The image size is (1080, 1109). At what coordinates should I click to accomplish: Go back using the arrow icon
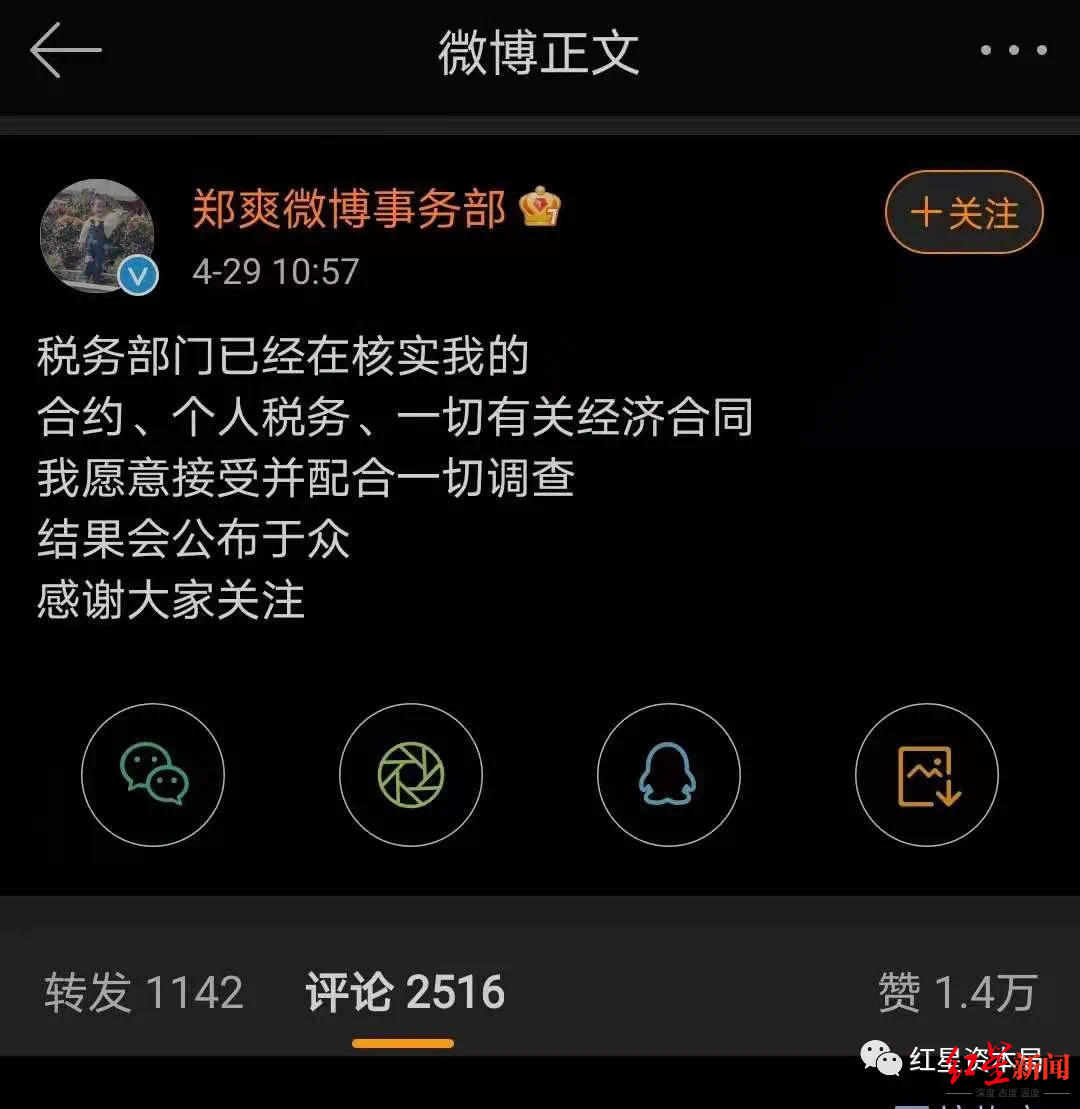pyautogui.click(x=66, y=50)
